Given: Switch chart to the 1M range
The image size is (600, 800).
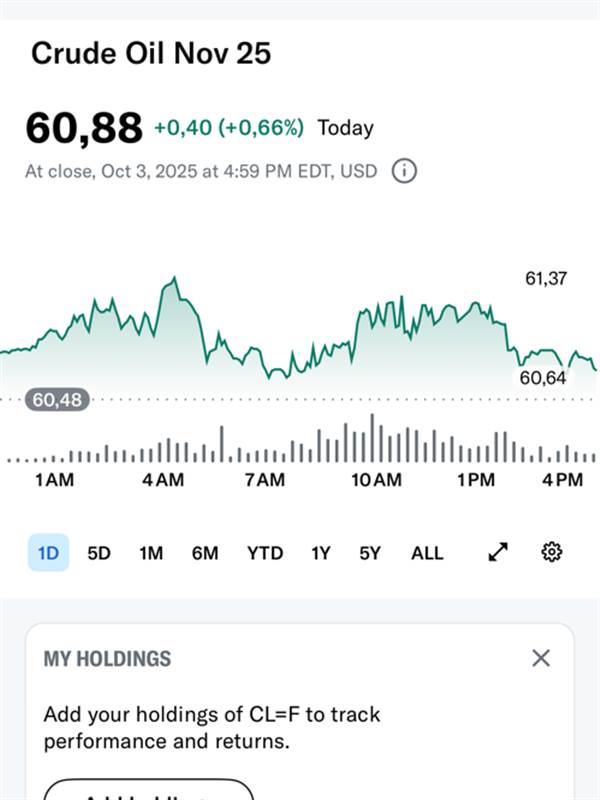Looking at the screenshot, I should [152, 553].
